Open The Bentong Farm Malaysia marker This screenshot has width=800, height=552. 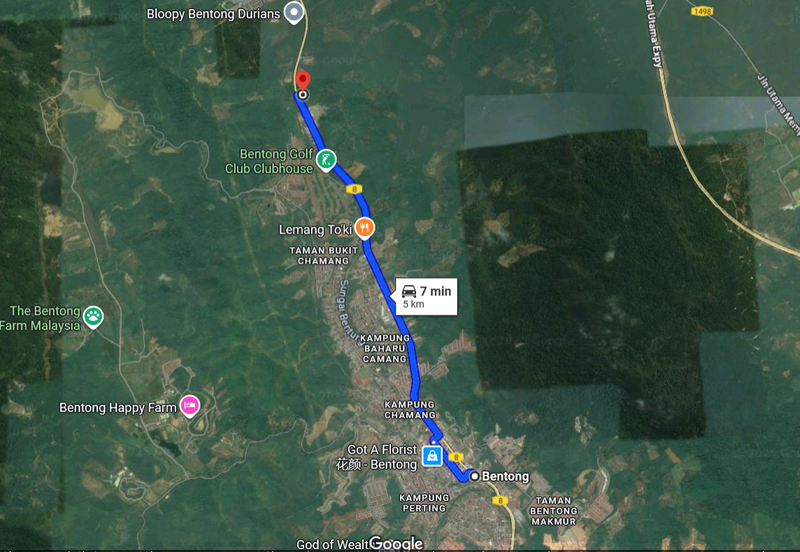[x=94, y=316]
